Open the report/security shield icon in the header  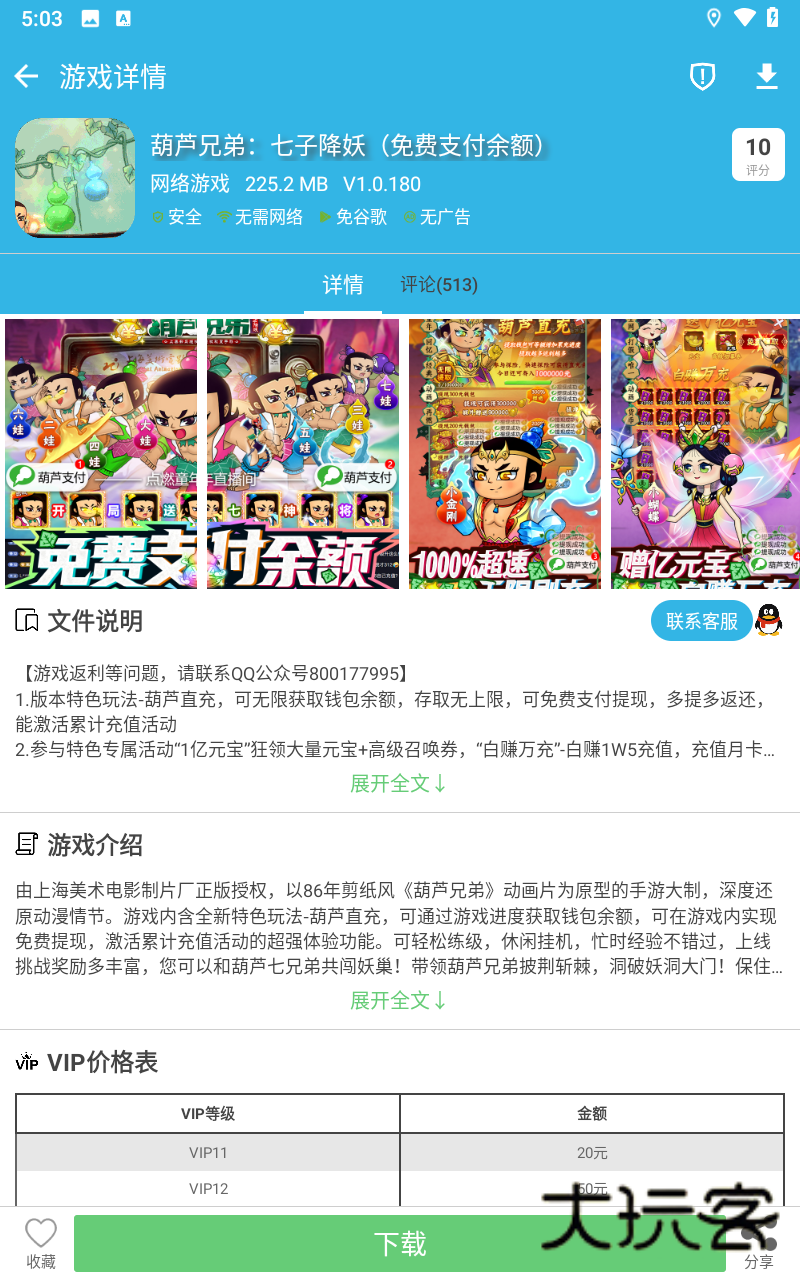(x=702, y=76)
